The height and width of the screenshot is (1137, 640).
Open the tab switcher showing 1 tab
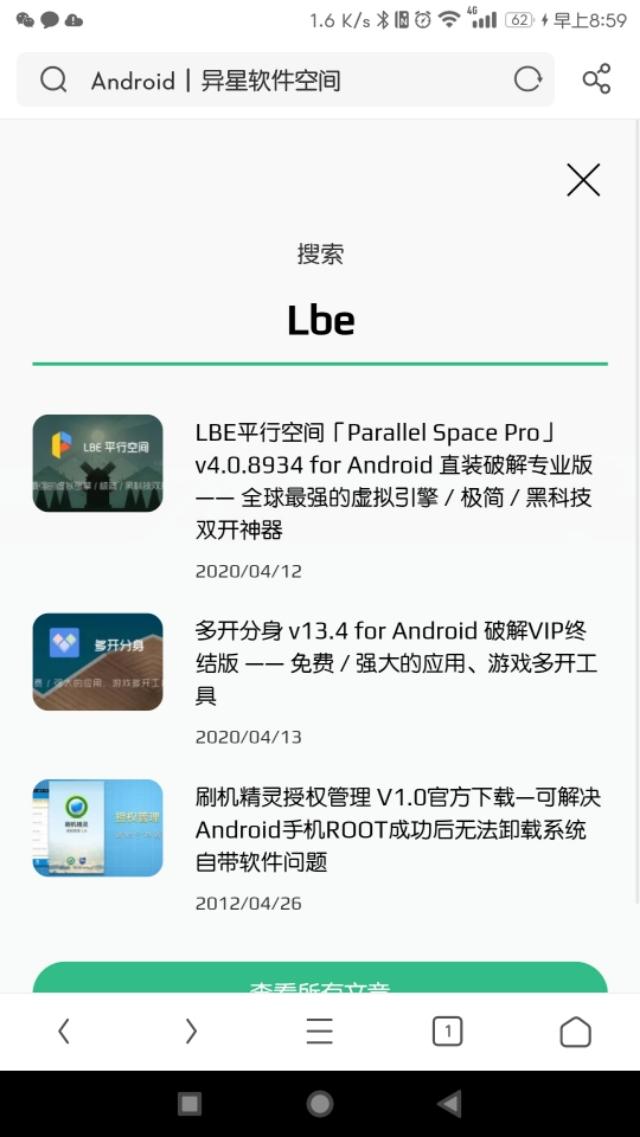click(x=447, y=1030)
